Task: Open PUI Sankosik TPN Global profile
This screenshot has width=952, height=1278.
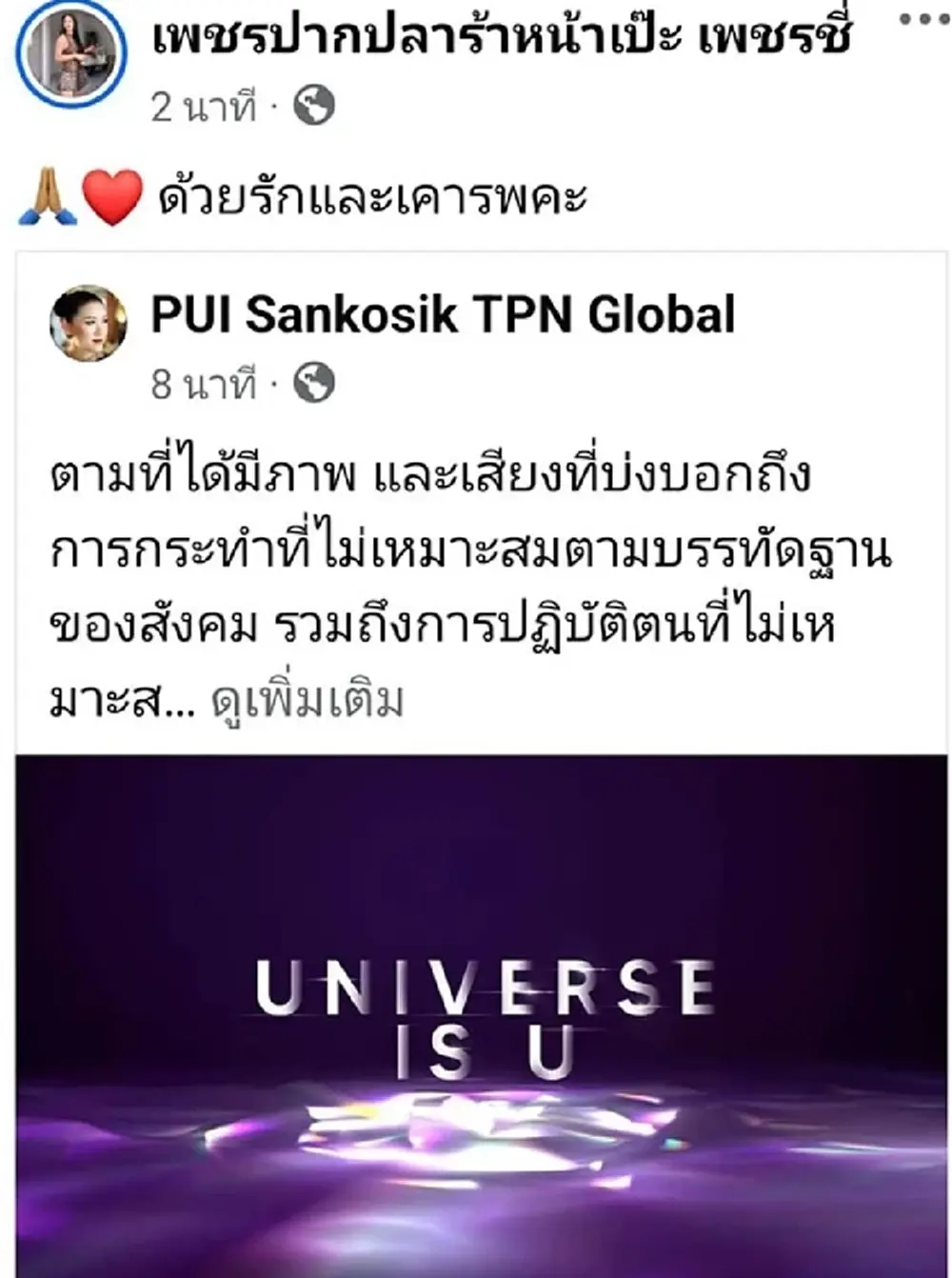Action: [443, 314]
